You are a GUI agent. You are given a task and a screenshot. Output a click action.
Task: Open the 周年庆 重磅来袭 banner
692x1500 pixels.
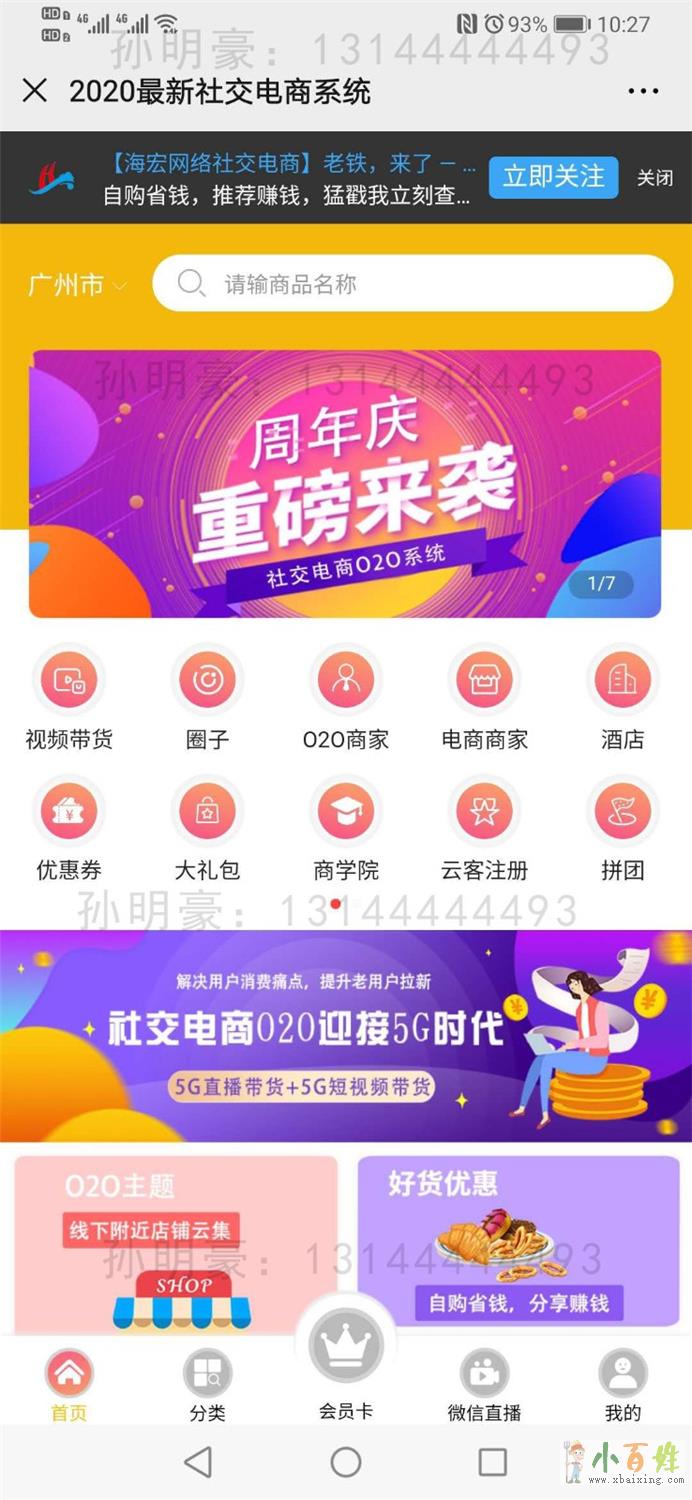point(345,483)
